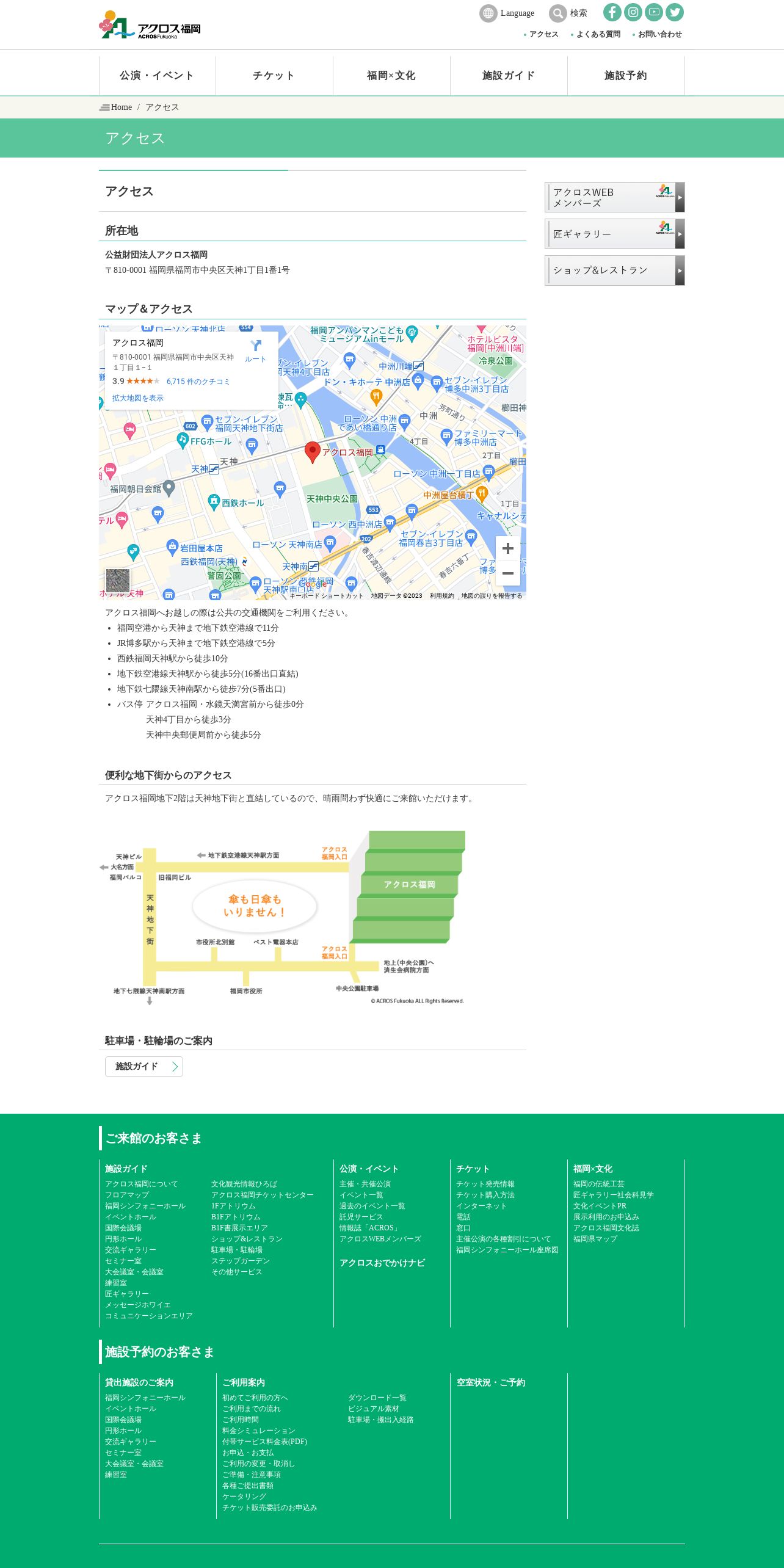This screenshot has width=784, height=1568.
Task: Tap 拡大地図を表示 on the map
Action: coord(137,398)
